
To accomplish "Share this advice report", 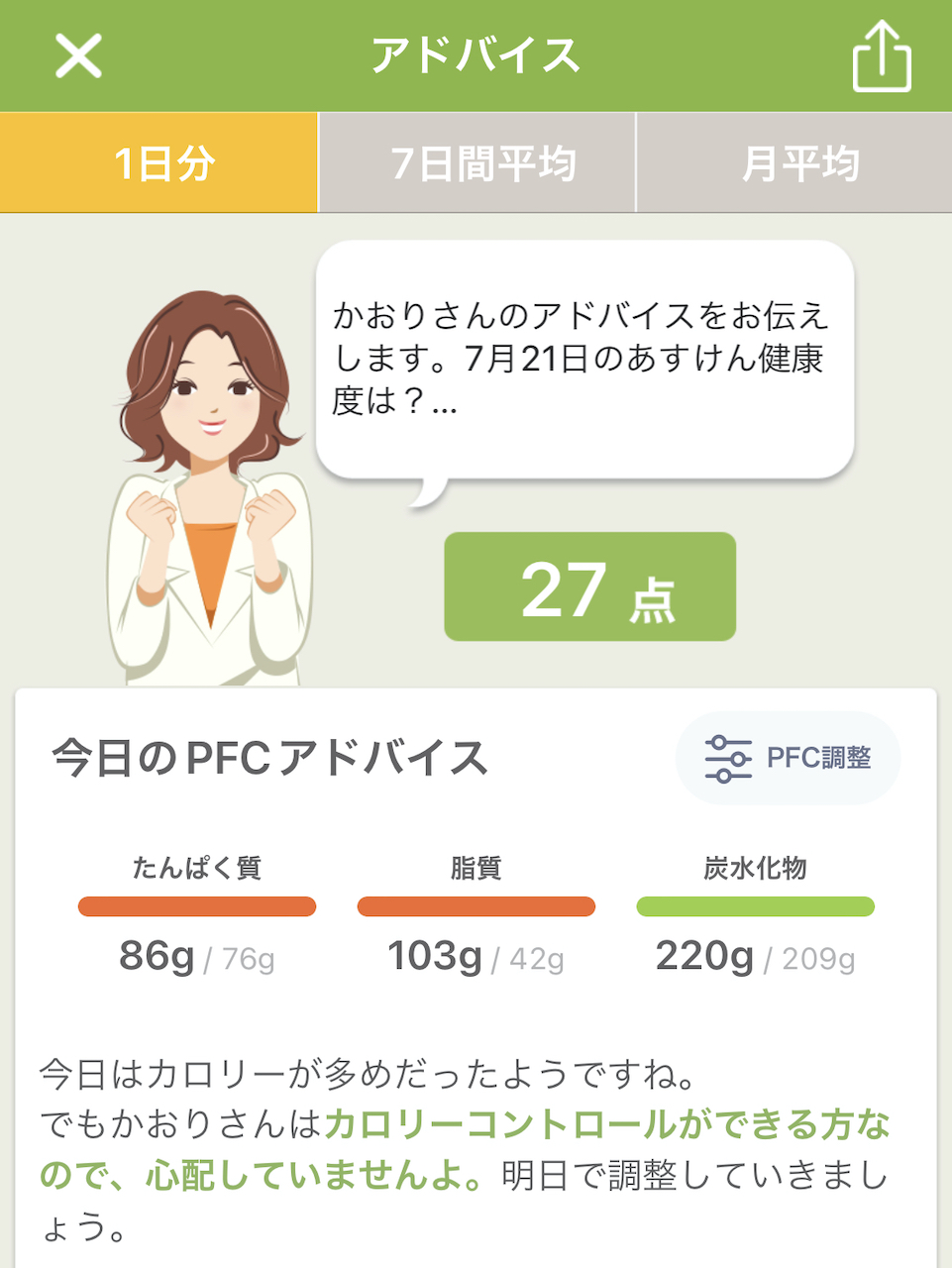I will pyautogui.click(x=881, y=57).
